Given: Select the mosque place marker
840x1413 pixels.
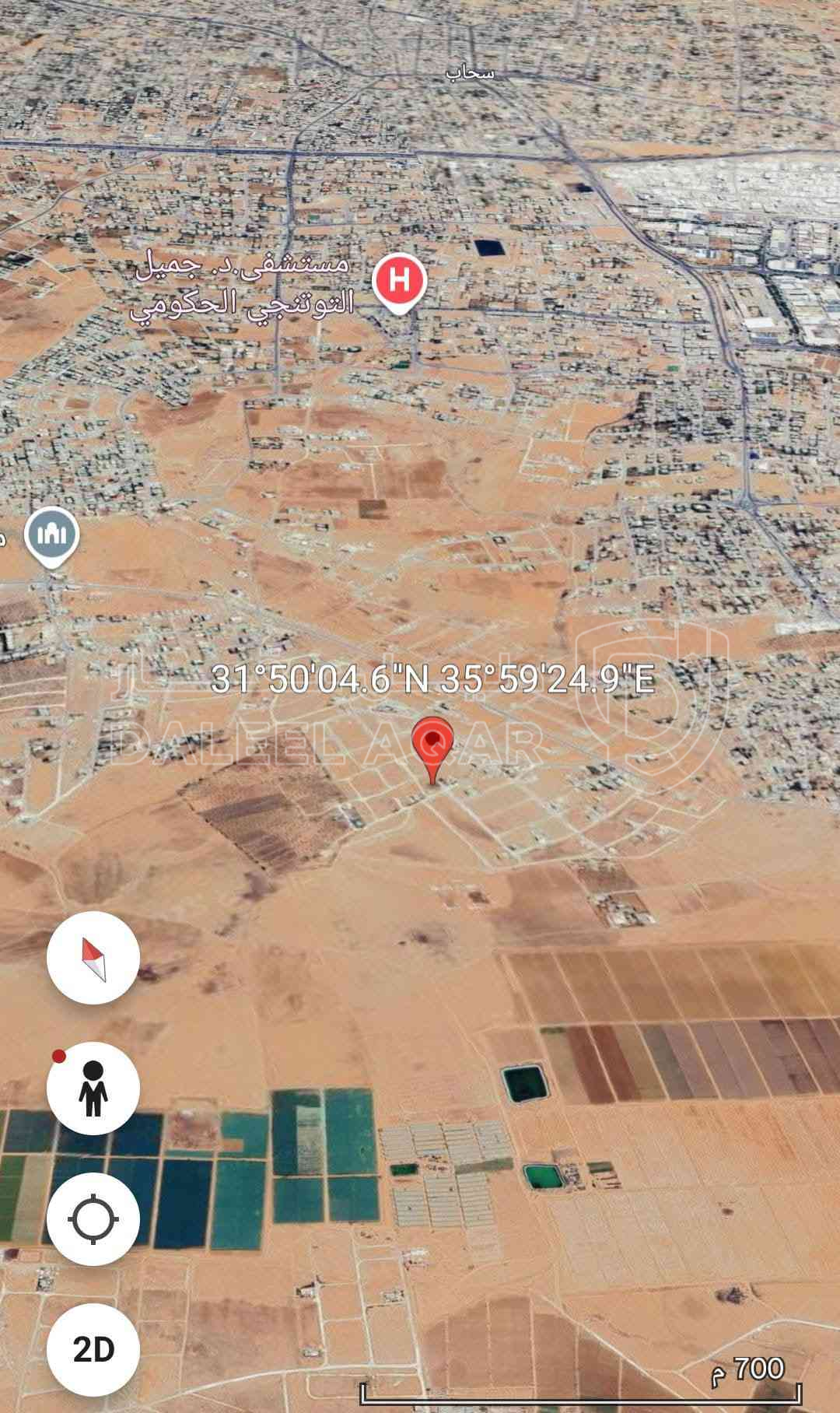Looking at the screenshot, I should pyautogui.click(x=51, y=535).
